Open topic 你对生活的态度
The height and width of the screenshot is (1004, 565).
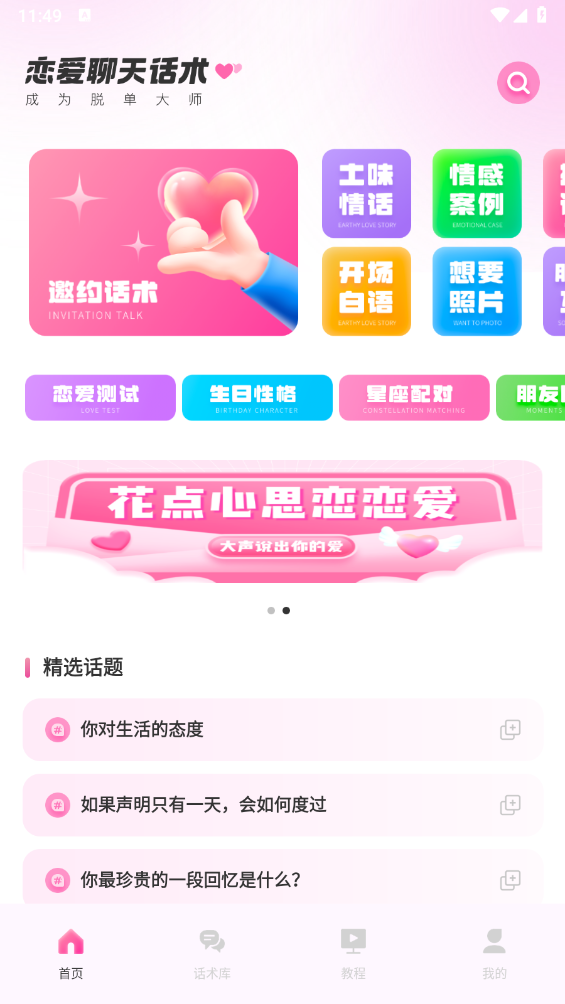click(x=282, y=729)
